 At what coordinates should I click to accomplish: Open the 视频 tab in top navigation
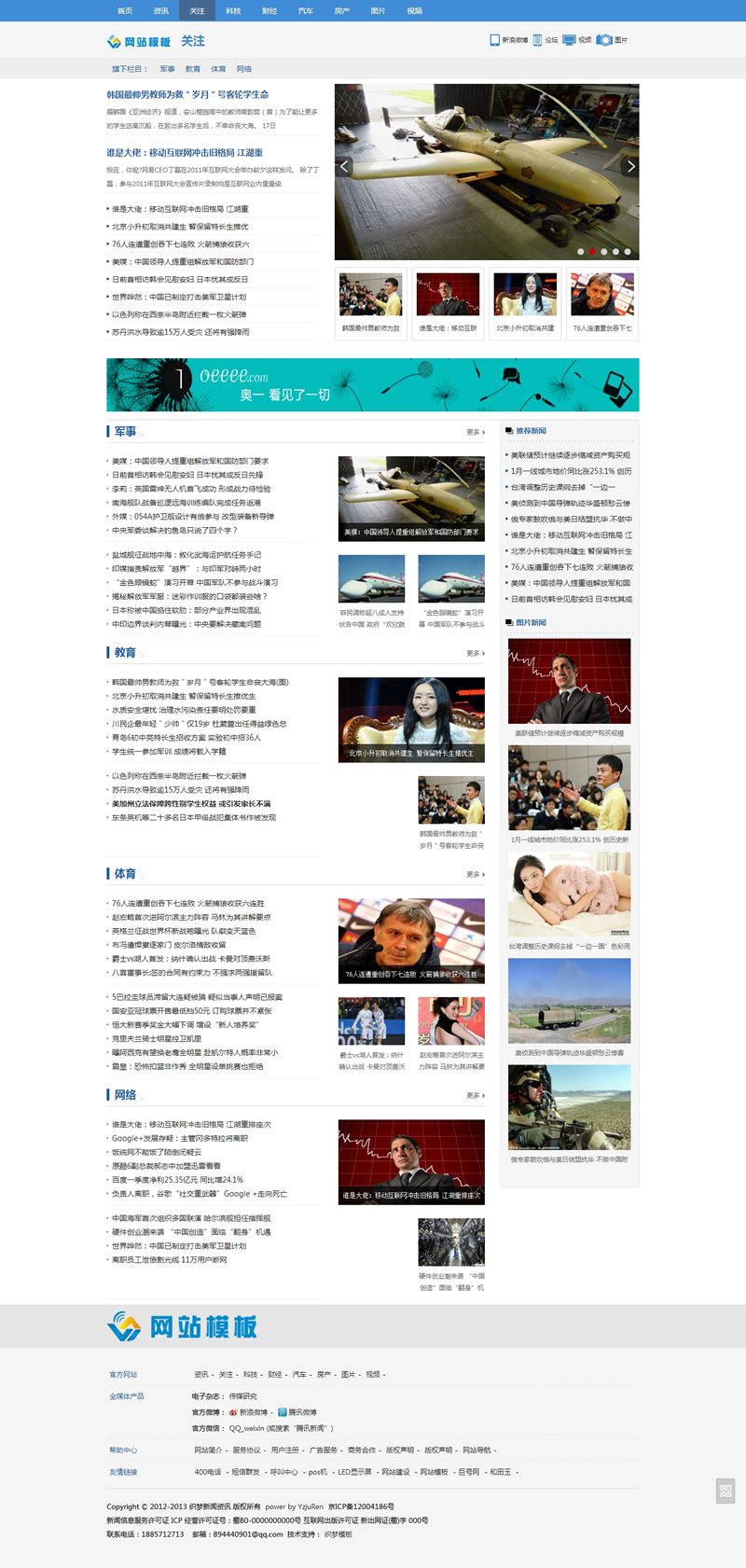pos(415,11)
